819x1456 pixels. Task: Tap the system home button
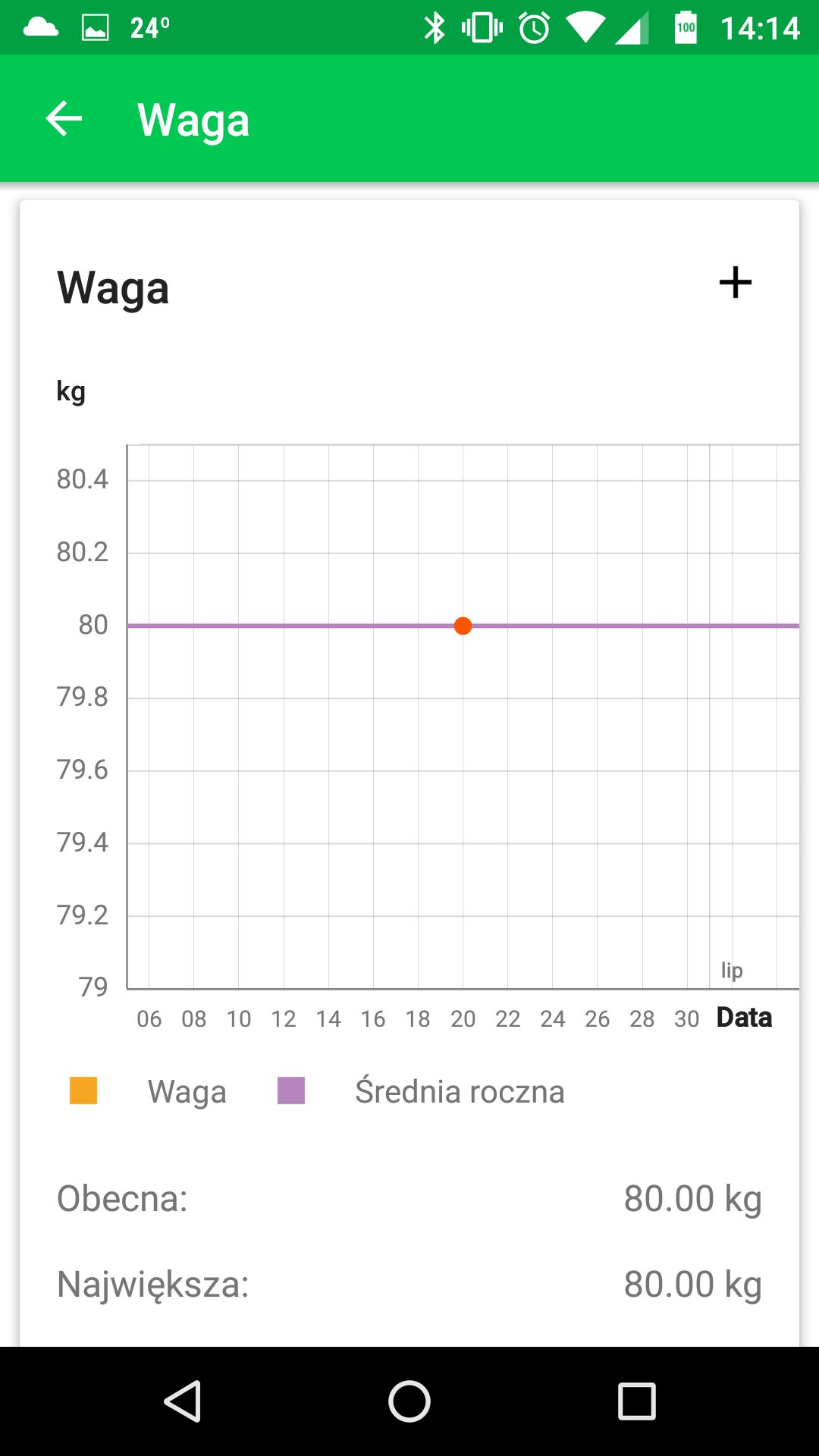[409, 1401]
